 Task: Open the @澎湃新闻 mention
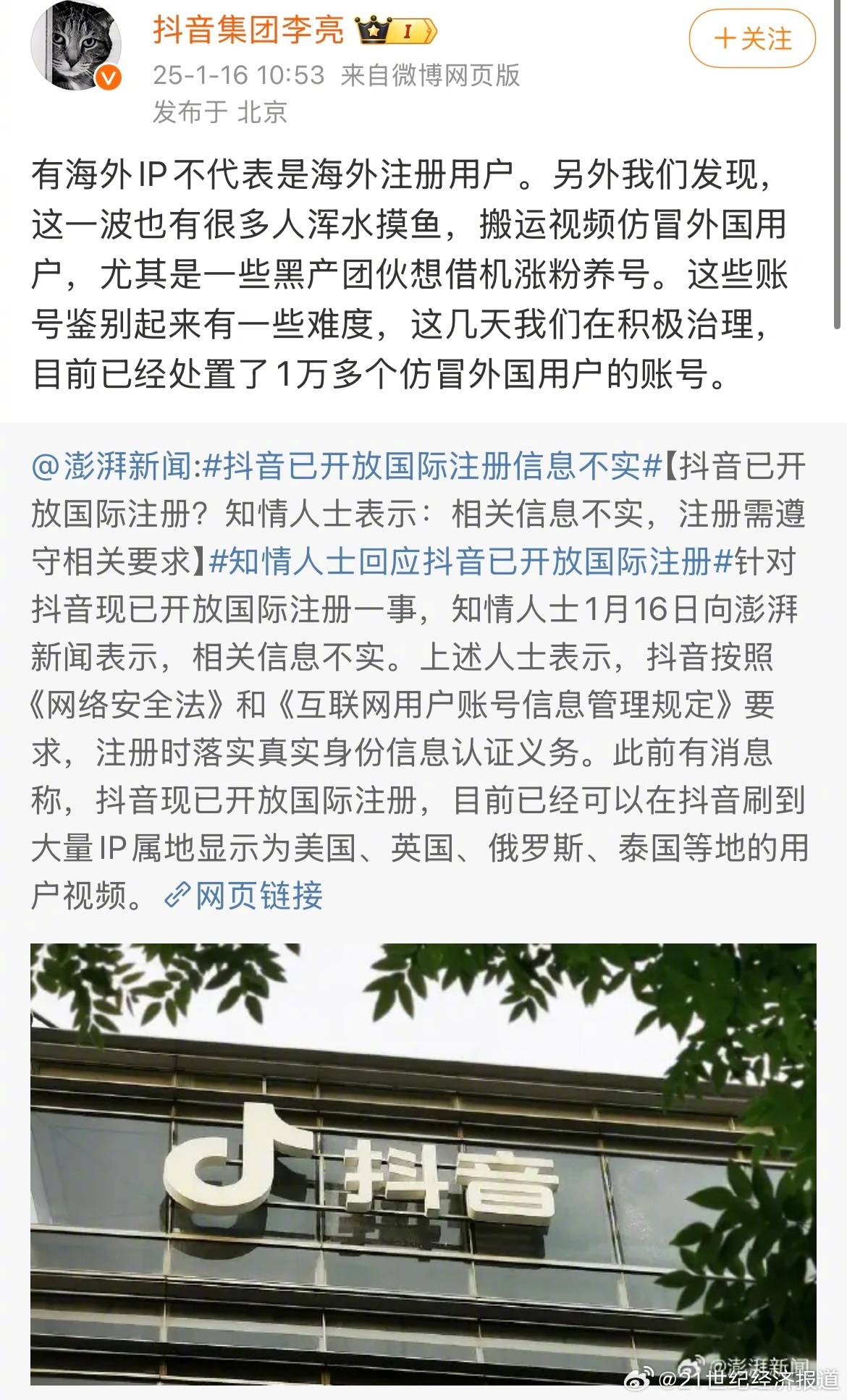point(111,466)
